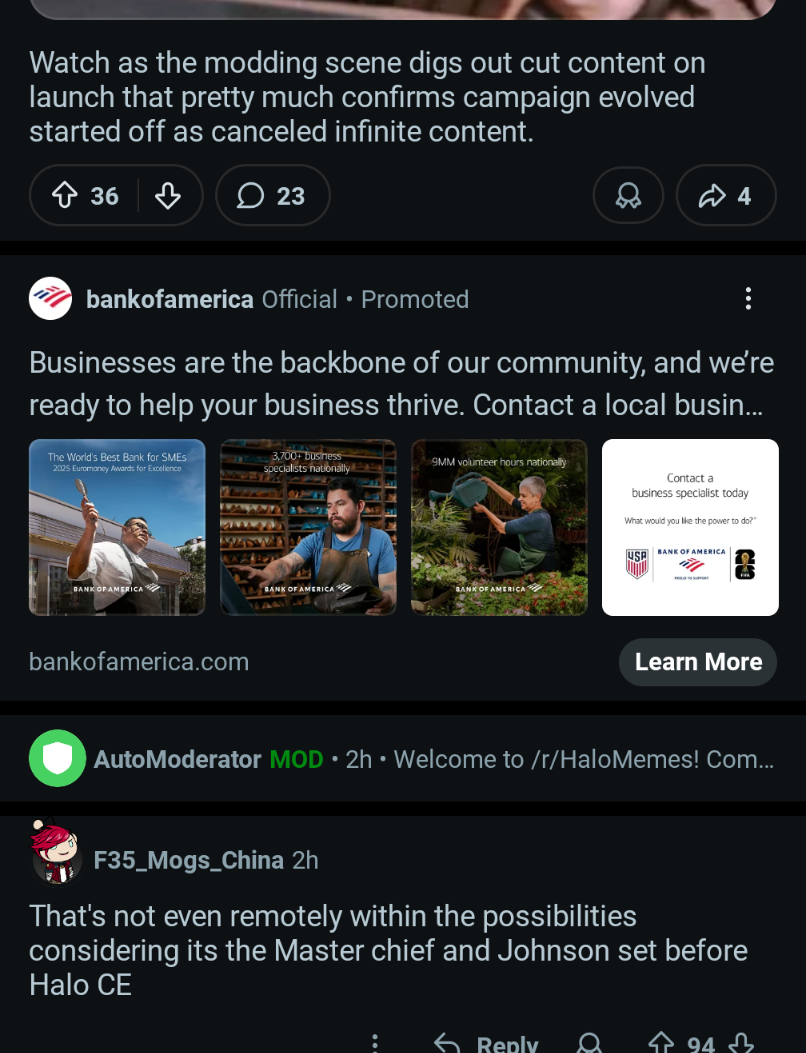View the 3,700+ business specialists image
This screenshot has height=1053, width=806.
coord(308,527)
